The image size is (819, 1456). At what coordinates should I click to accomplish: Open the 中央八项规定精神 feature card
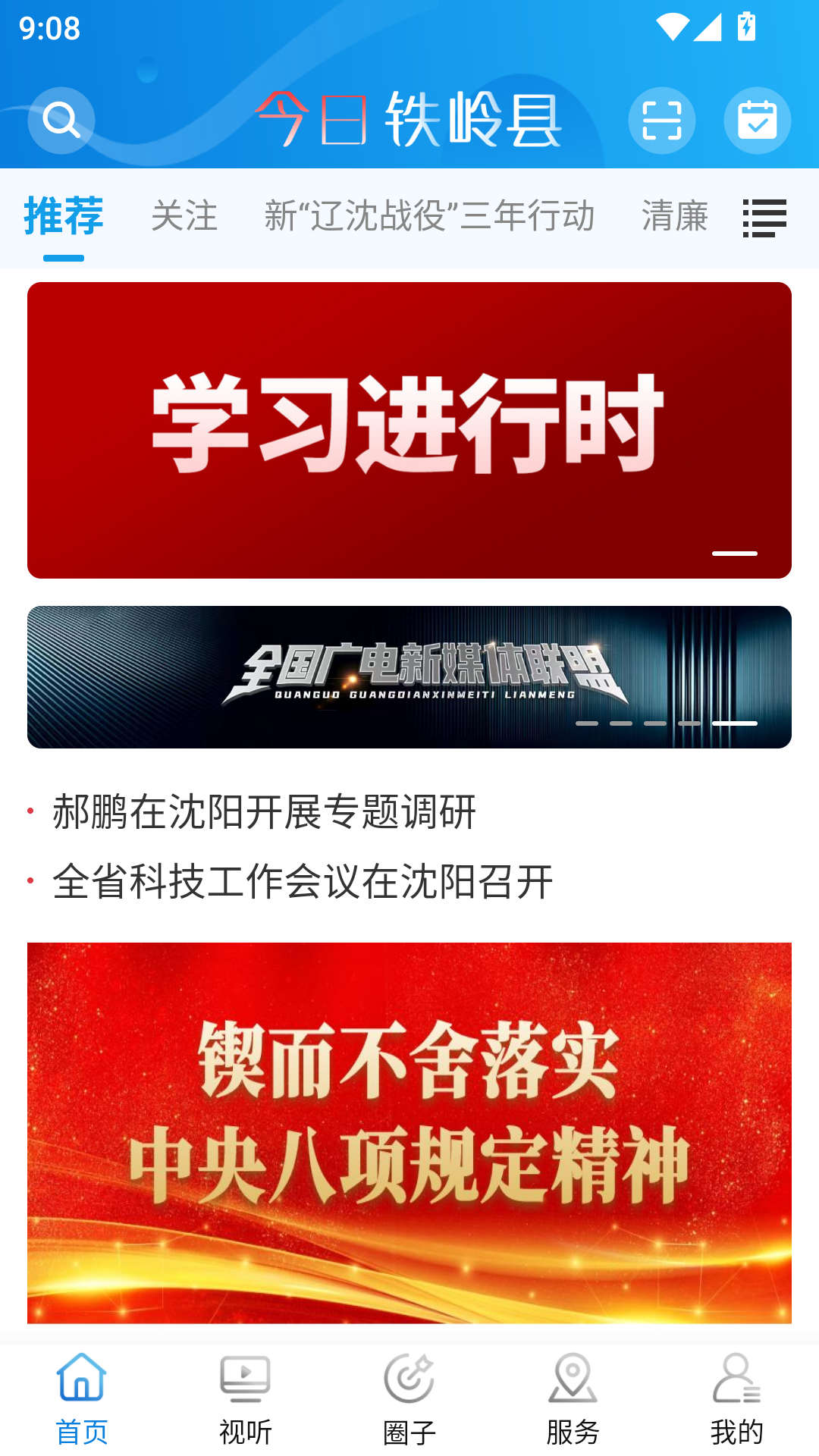tap(409, 1132)
